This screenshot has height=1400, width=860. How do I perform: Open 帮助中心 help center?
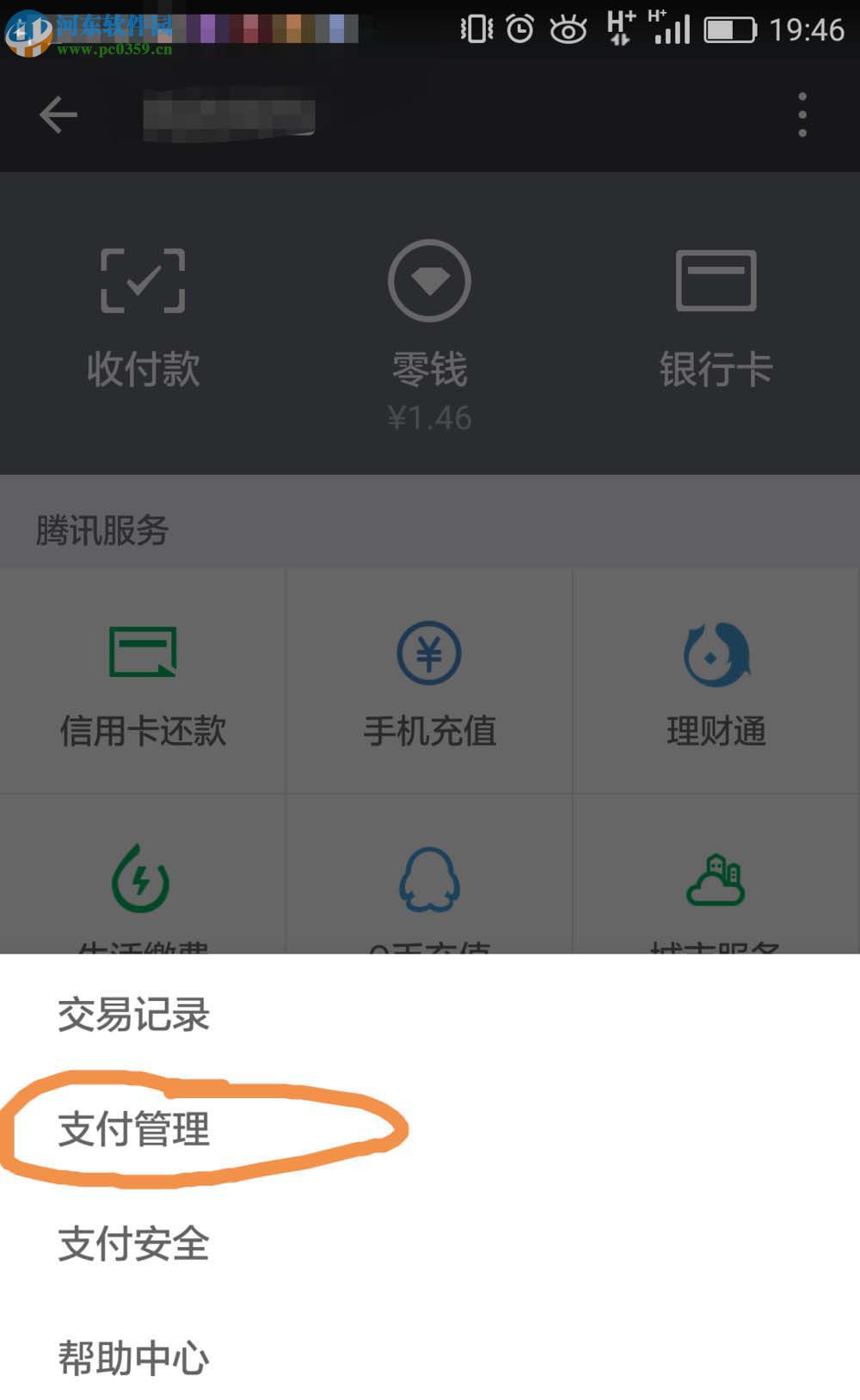pyautogui.click(x=132, y=1356)
